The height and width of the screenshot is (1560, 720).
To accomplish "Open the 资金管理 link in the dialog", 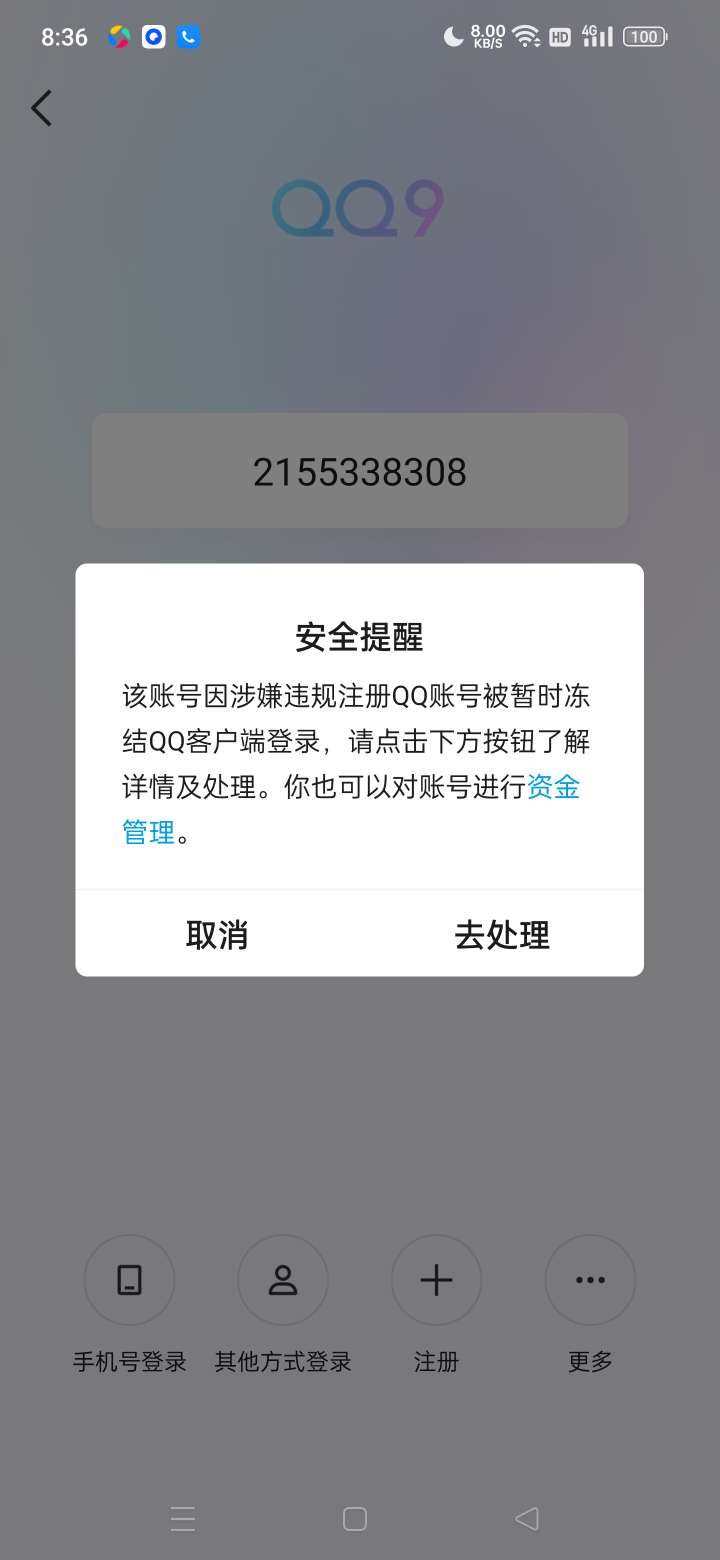I will [x=552, y=787].
